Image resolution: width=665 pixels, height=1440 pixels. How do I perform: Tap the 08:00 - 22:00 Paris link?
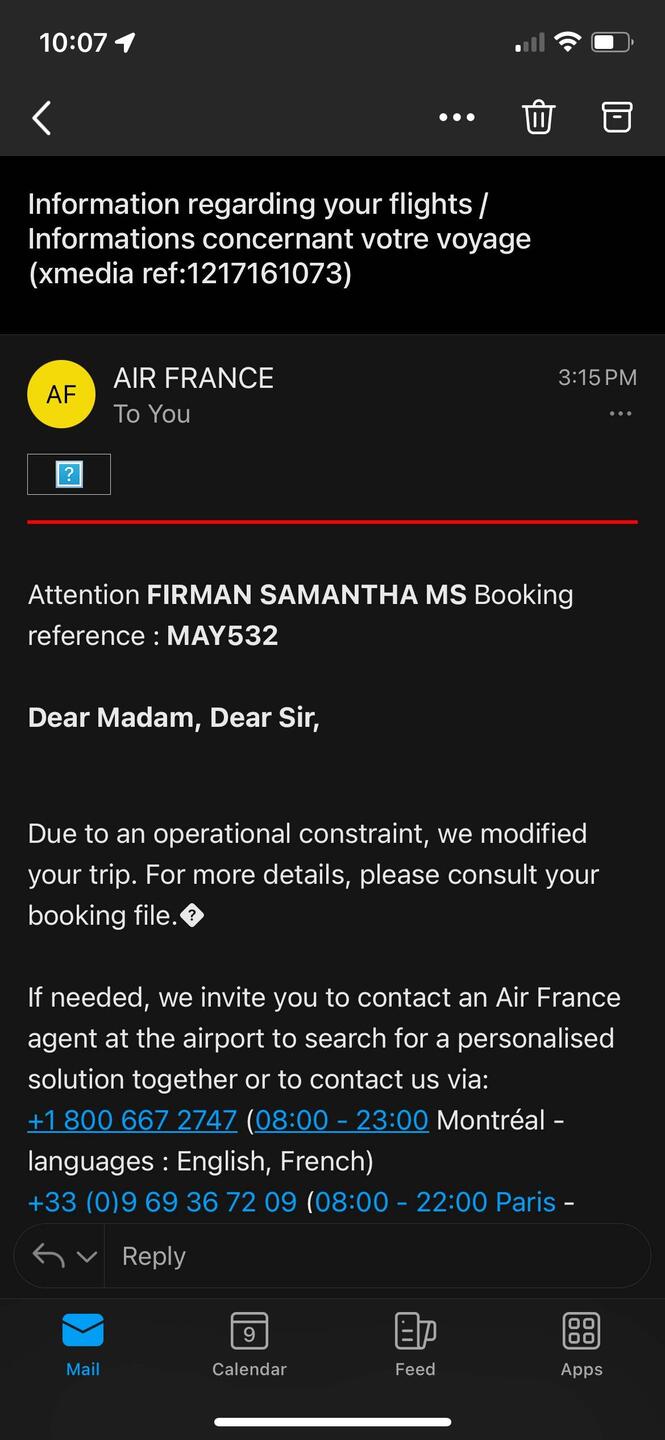click(436, 1201)
